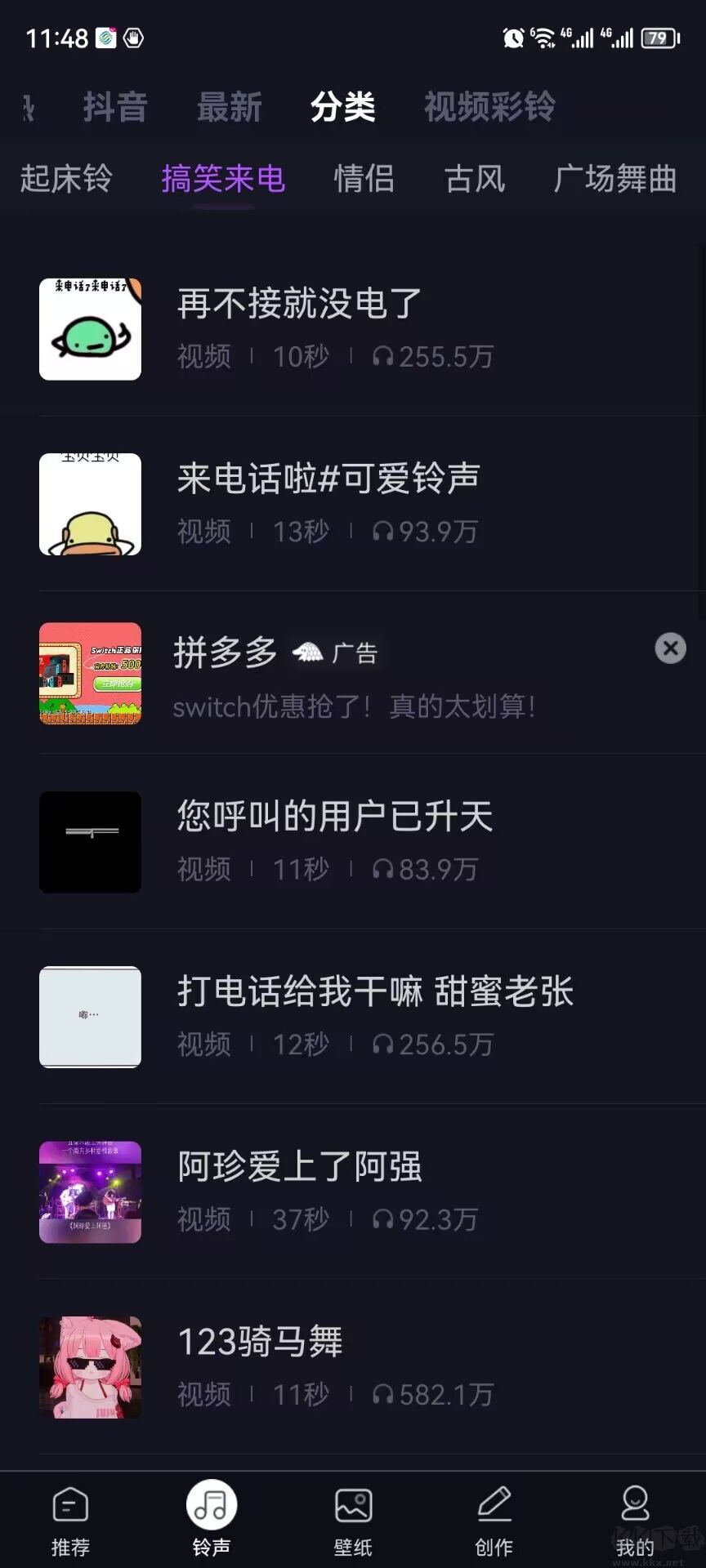
Task: Dismiss the 拼多多 advertisement
Action: (669, 648)
